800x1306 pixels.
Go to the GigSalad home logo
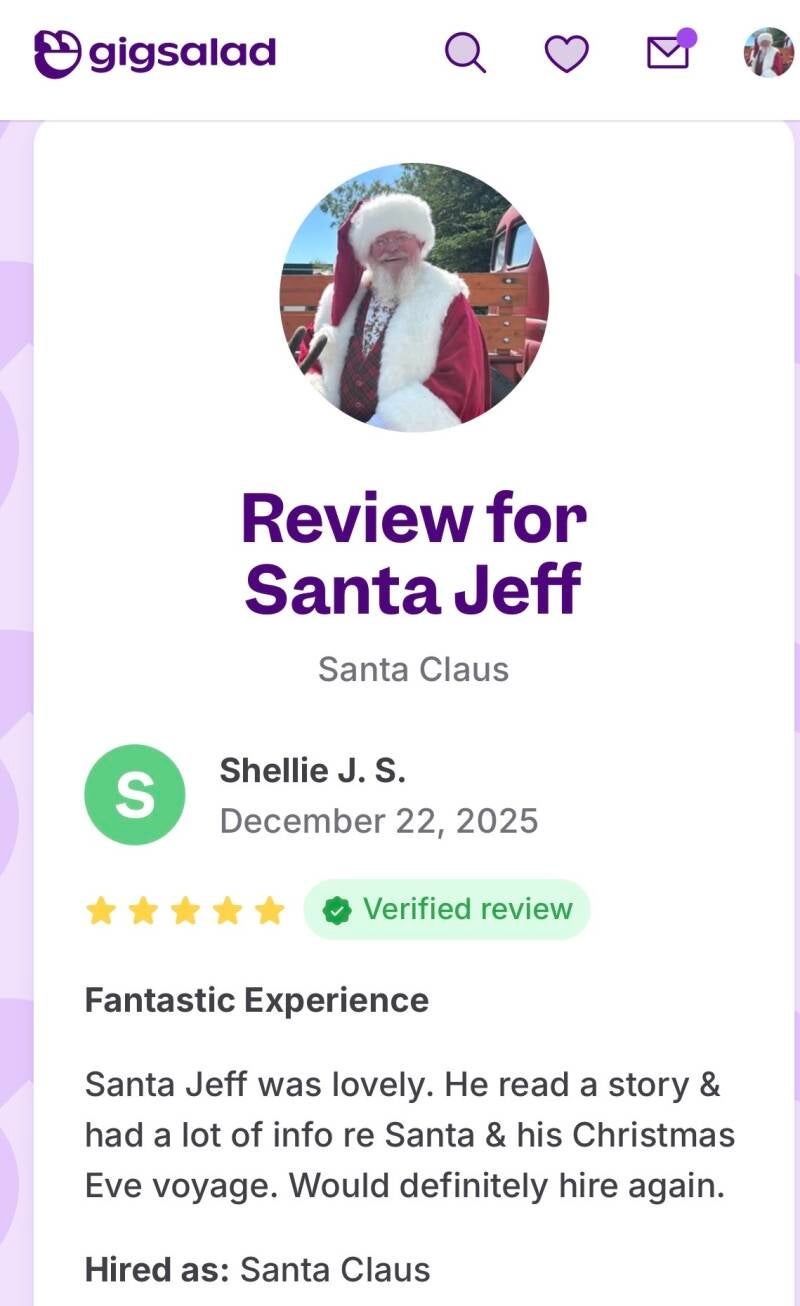155,52
